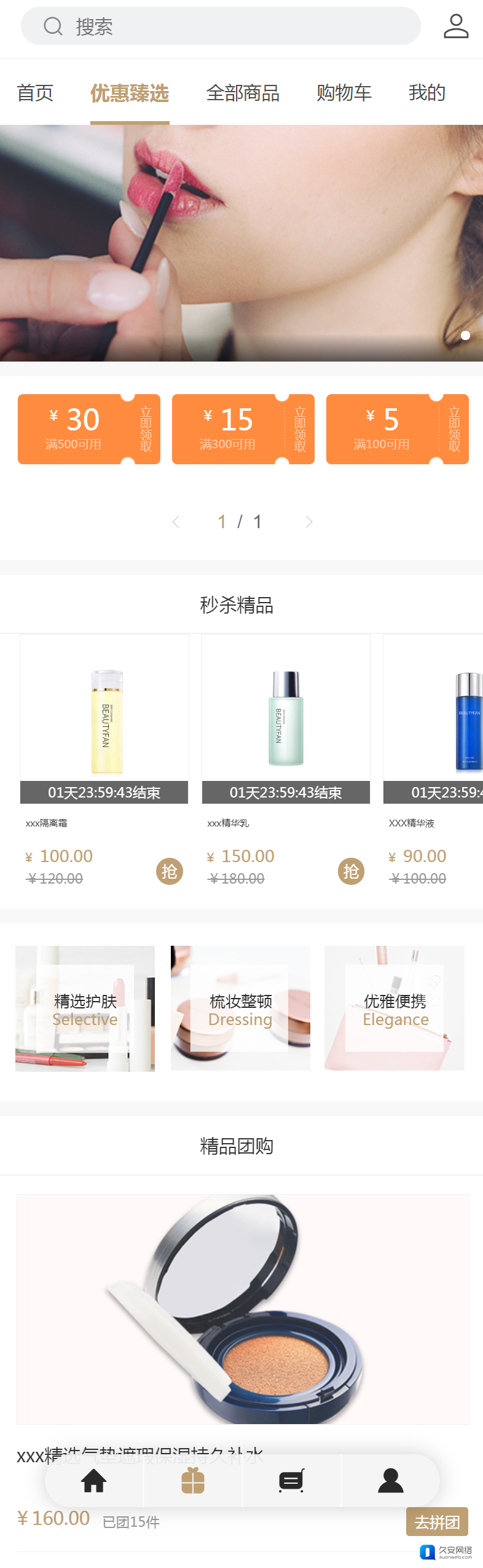The height and width of the screenshot is (1568, 483).
Task: Tap the home icon in floating bar
Action: tap(94, 1481)
